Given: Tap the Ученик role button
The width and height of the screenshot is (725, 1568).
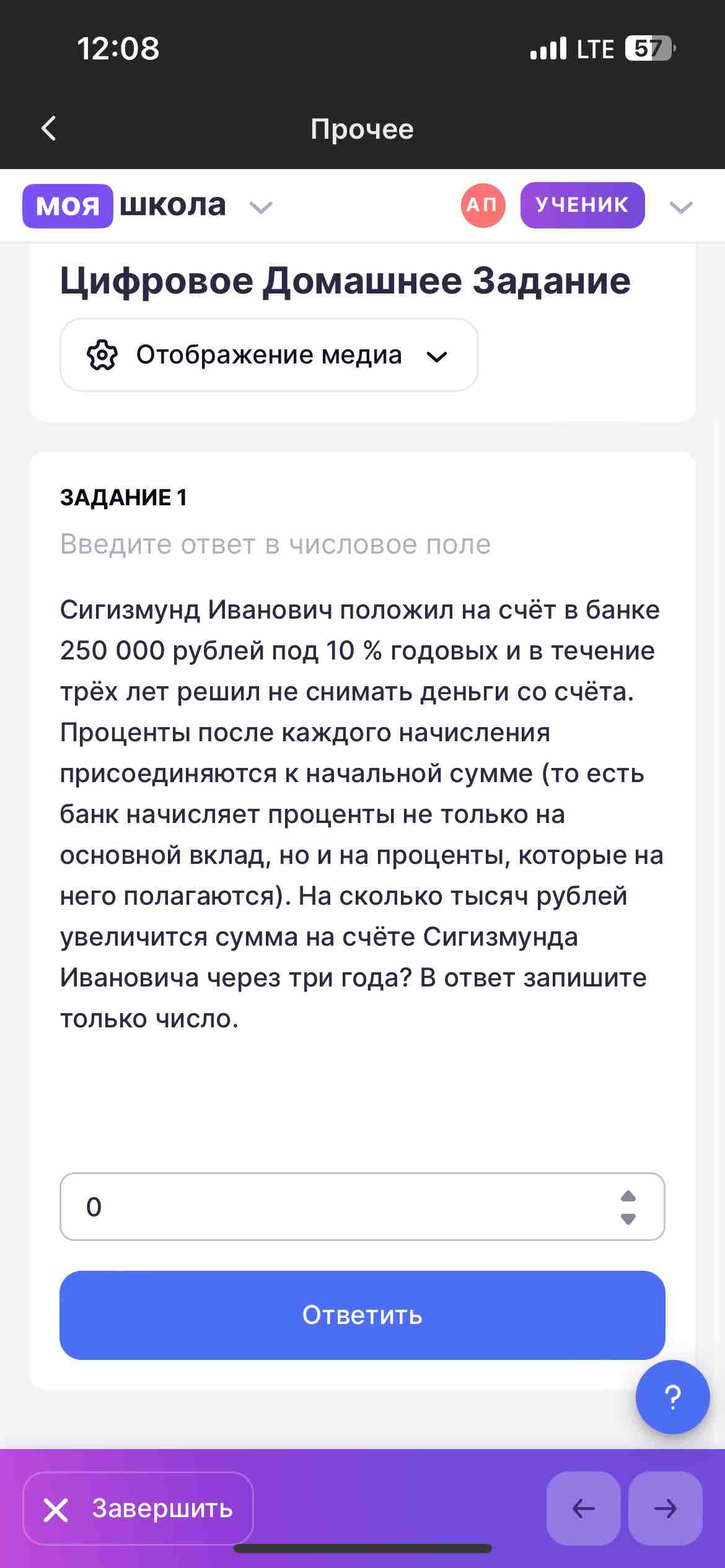Looking at the screenshot, I should coord(582,205).
